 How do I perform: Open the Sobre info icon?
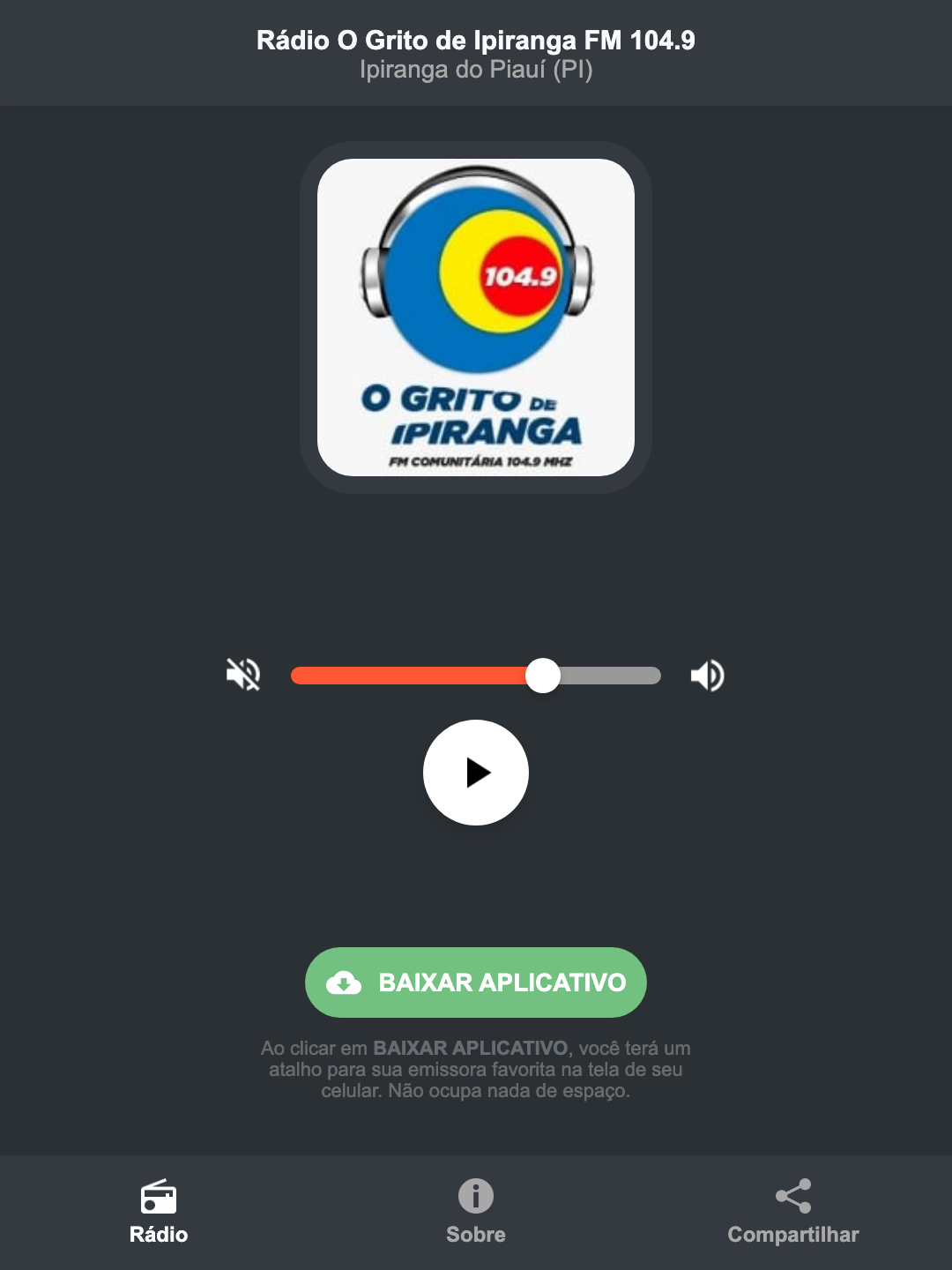pyautogui.click(x=475, y=1198)
